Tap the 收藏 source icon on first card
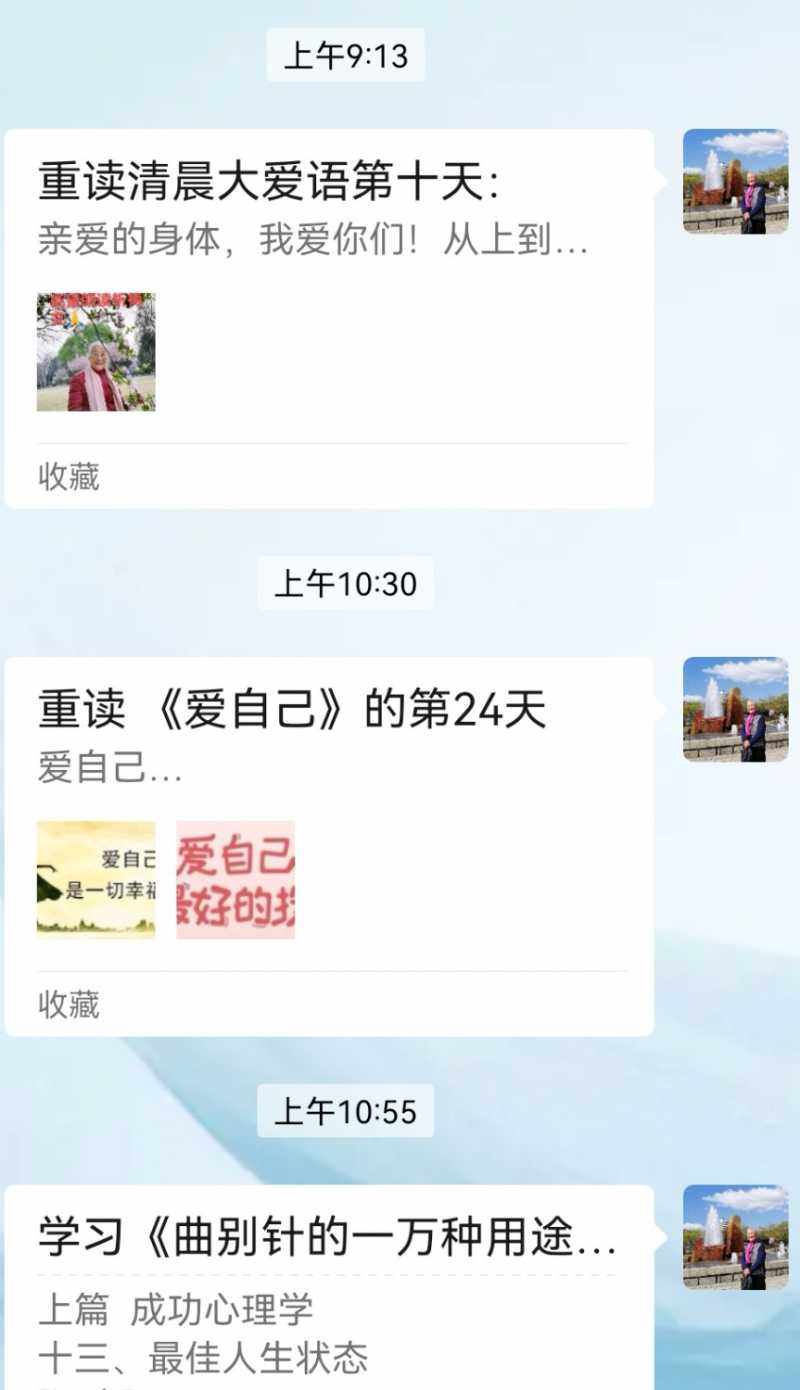Screen dimensions: 800x1390 pyautogui.click(x=70, y=478)
